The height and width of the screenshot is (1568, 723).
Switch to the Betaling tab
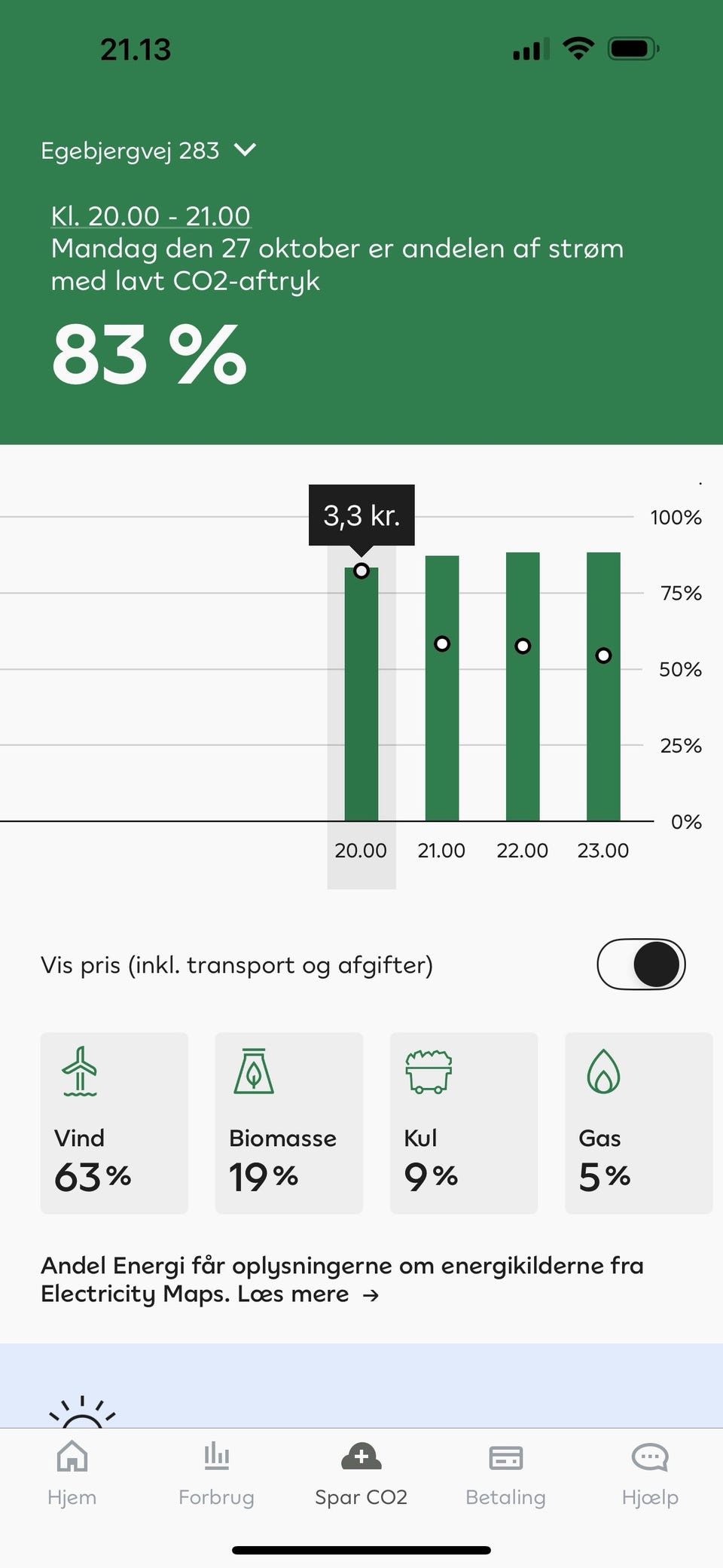pyautogui.click(x=505, y=1473)
